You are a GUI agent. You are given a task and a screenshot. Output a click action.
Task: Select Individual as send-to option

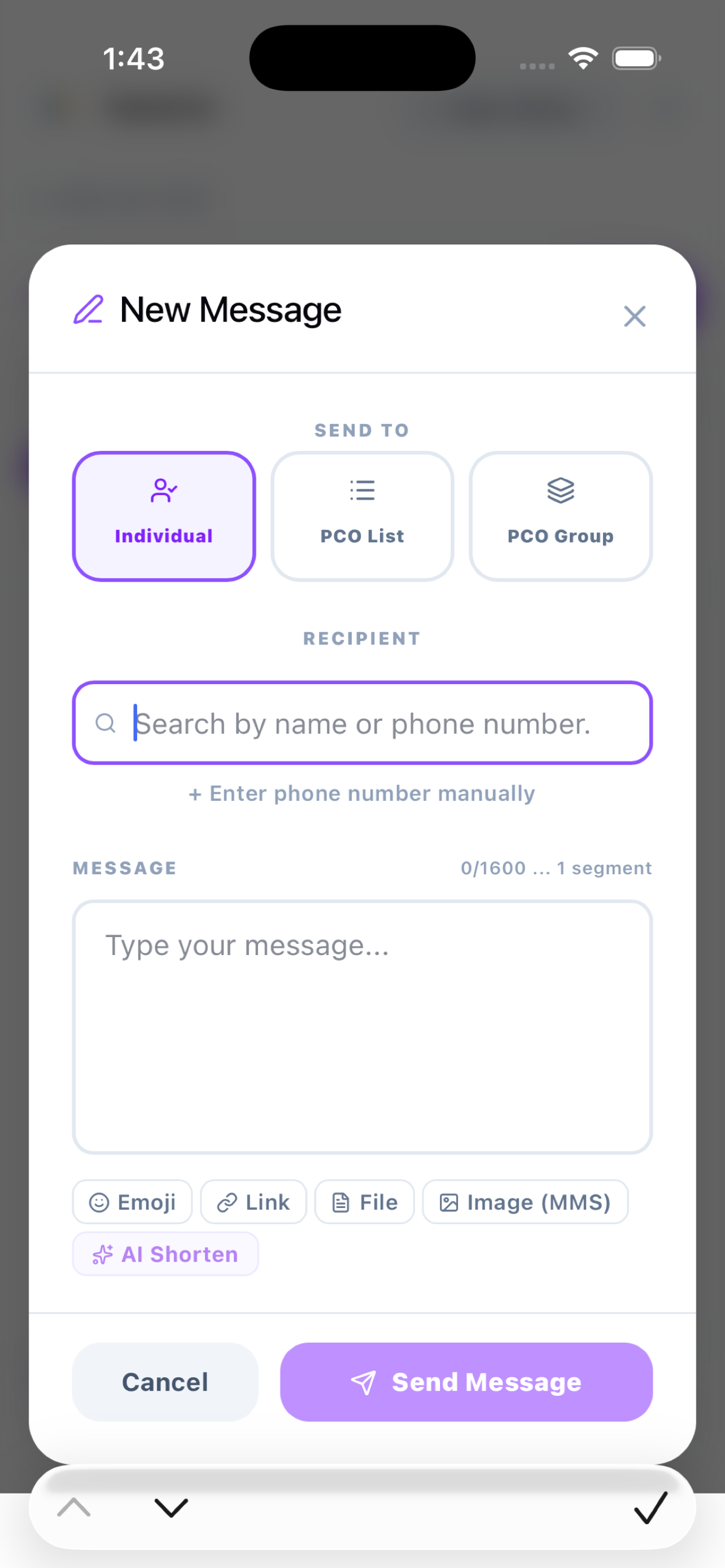[x=164, y=516]
